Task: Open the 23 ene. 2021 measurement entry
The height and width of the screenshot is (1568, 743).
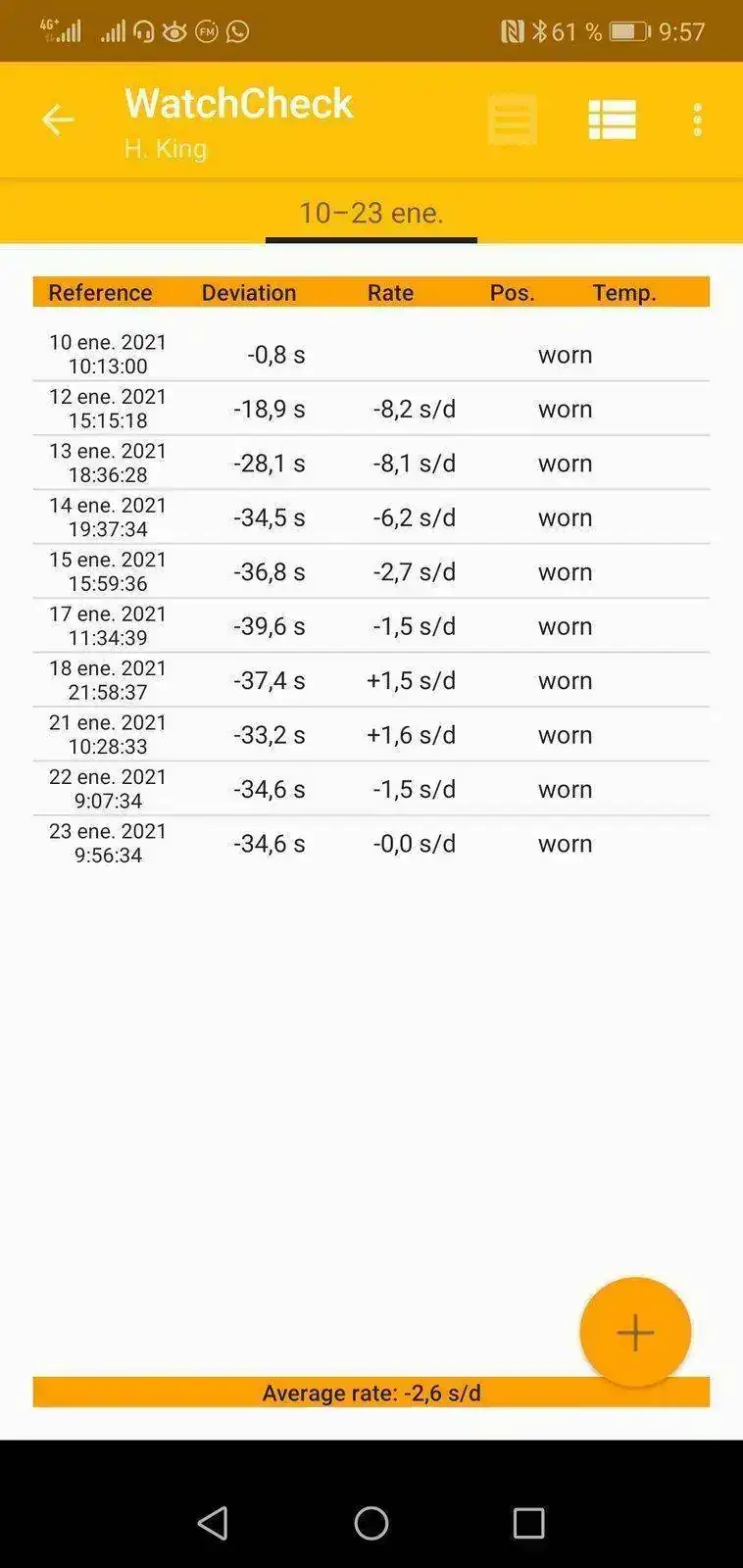Action: pos(371,843)
